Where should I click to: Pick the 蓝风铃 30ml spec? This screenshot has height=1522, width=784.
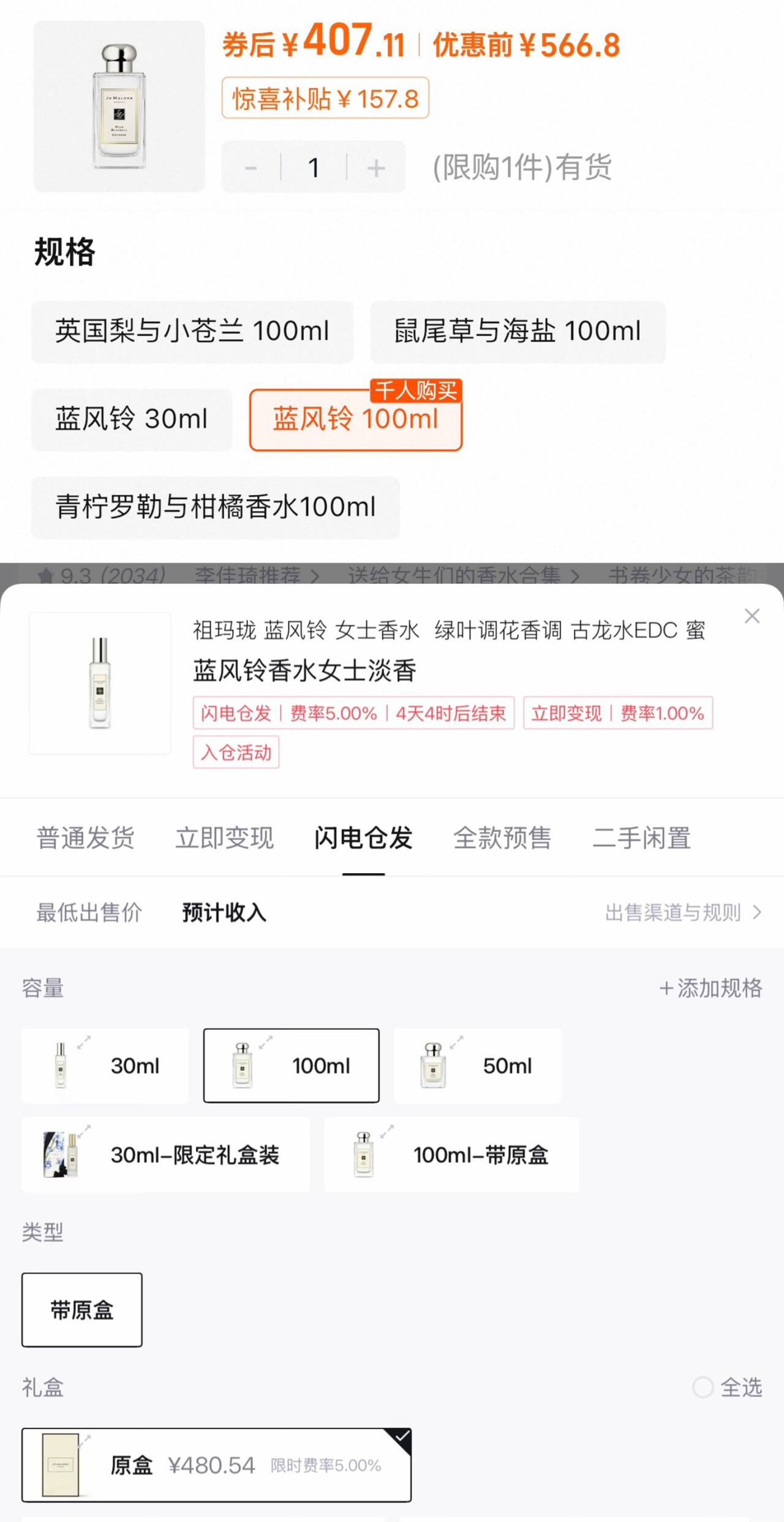132,419
